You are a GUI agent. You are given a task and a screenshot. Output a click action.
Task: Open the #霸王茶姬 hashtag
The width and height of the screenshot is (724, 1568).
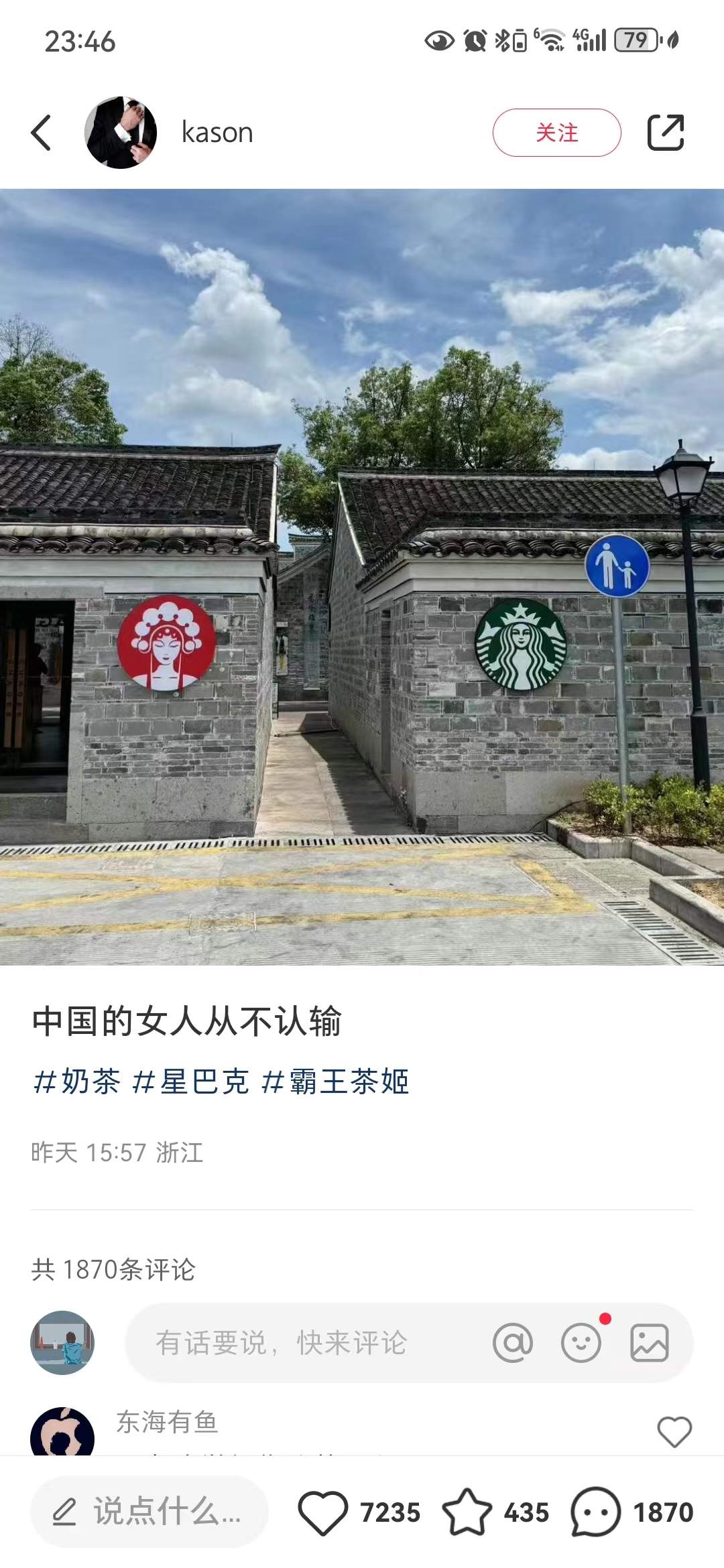pyautogui.click(x=335, y=1082)
